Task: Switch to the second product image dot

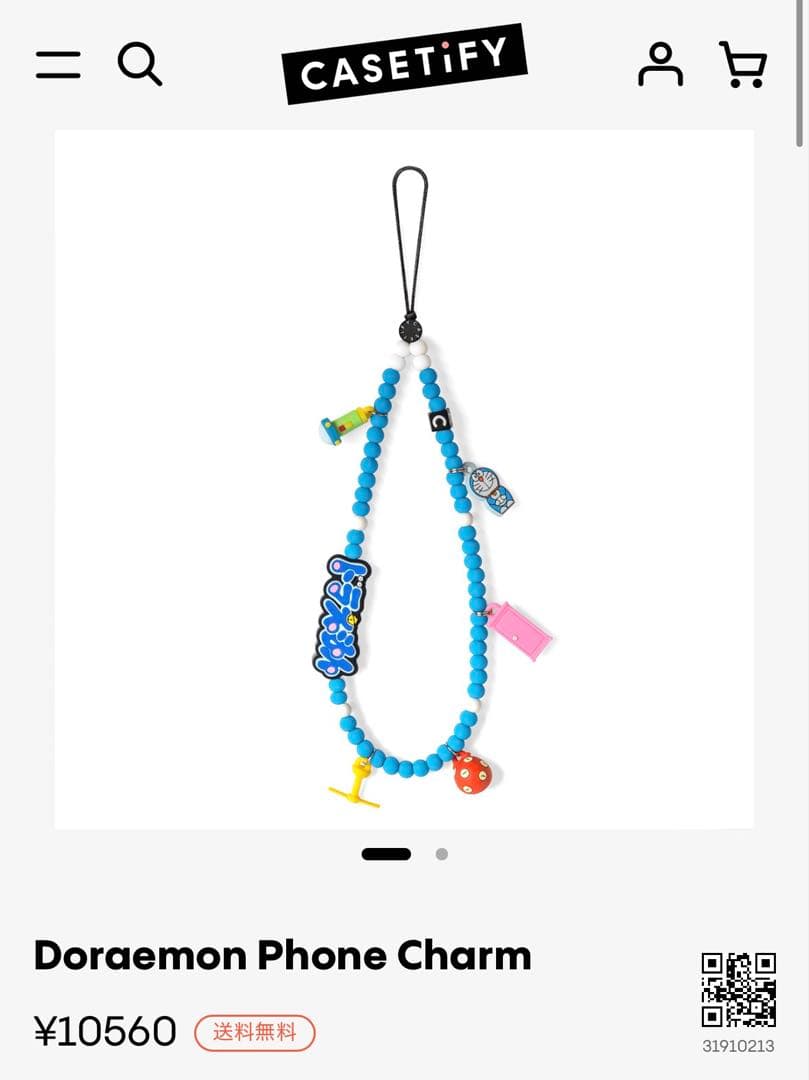Action: [x=442, y=854]
